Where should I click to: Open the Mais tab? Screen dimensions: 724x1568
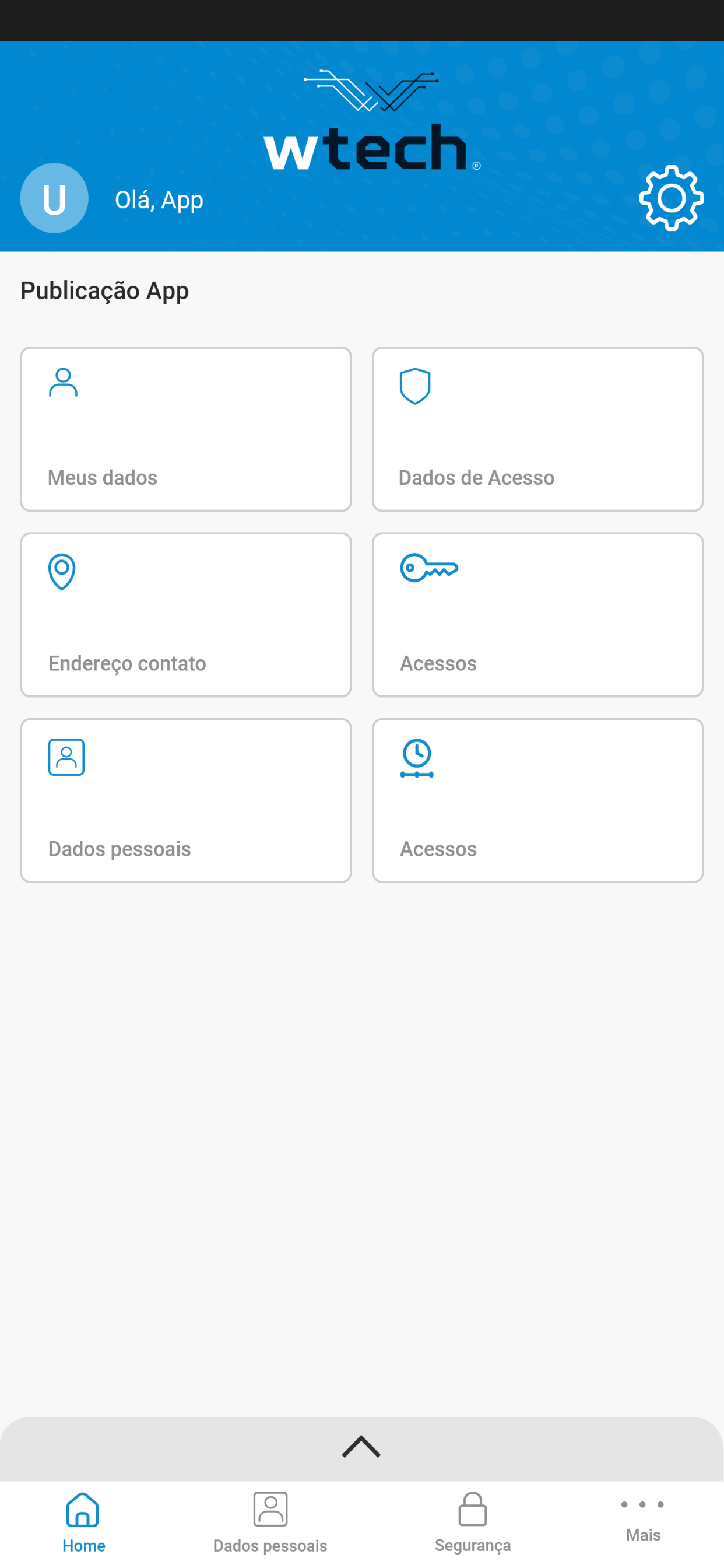[x=643, y=1520]
